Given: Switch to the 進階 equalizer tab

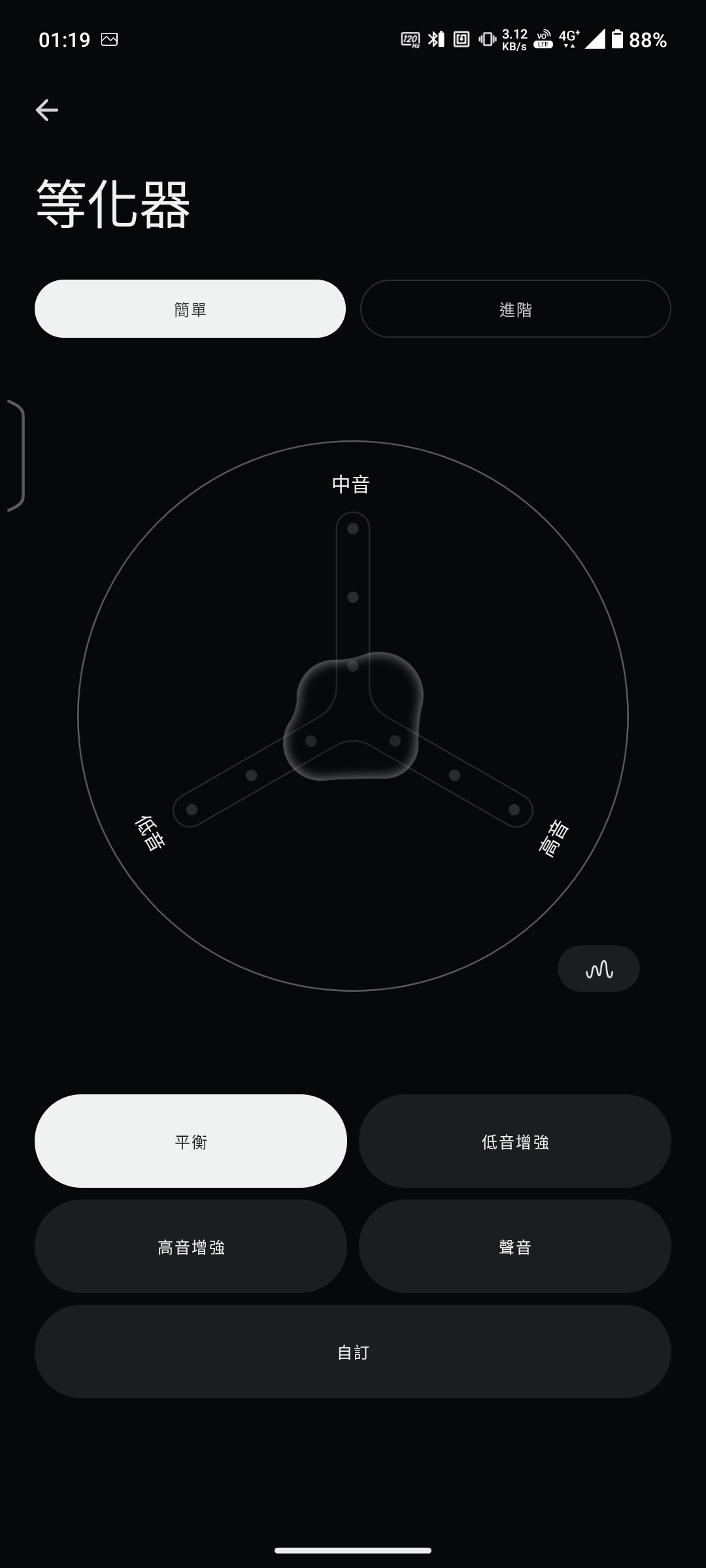Looking at the screenshot, I should (x=515, y=309).
